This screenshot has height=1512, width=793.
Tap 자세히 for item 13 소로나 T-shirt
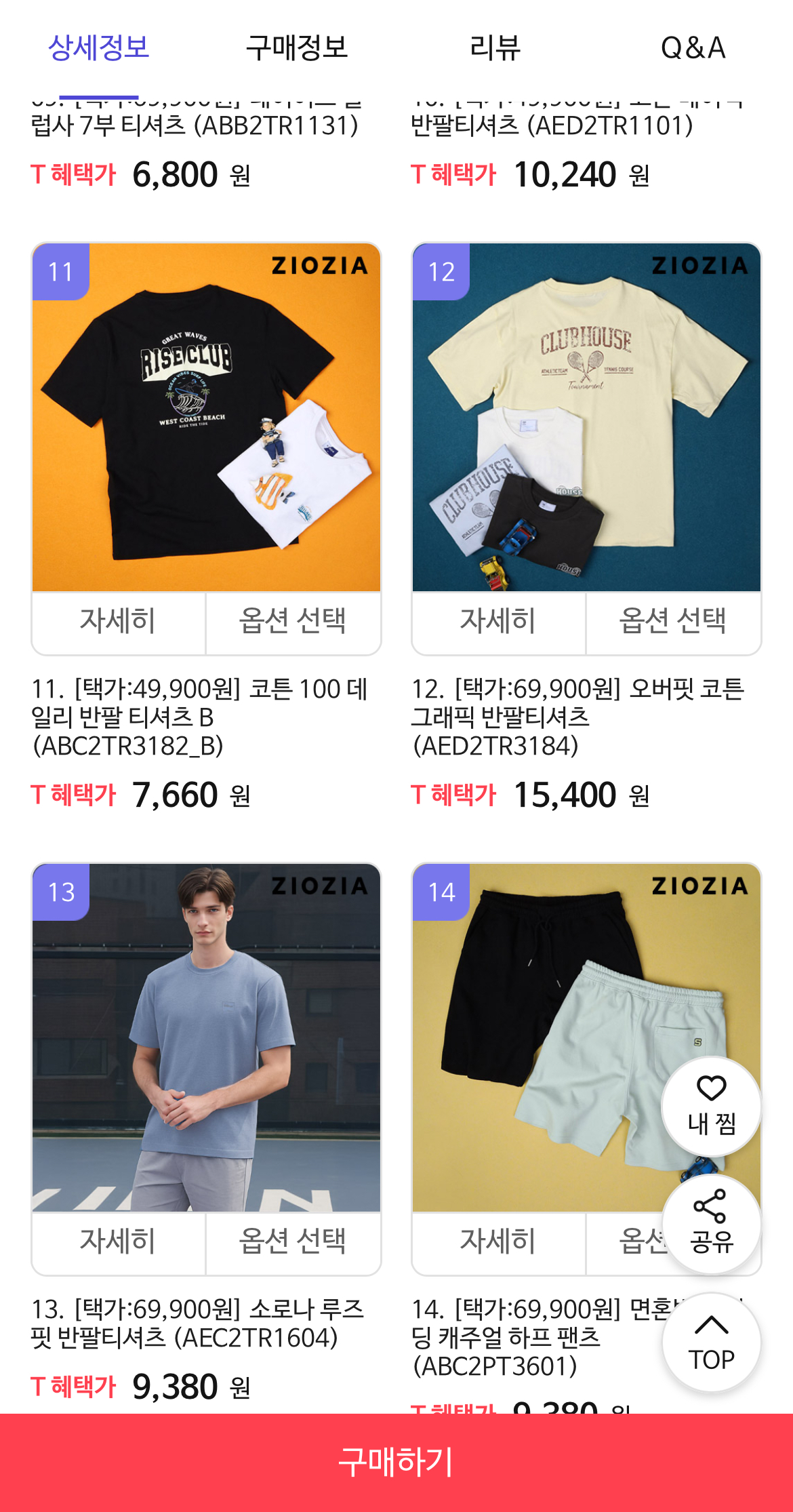coord(118,1241)
